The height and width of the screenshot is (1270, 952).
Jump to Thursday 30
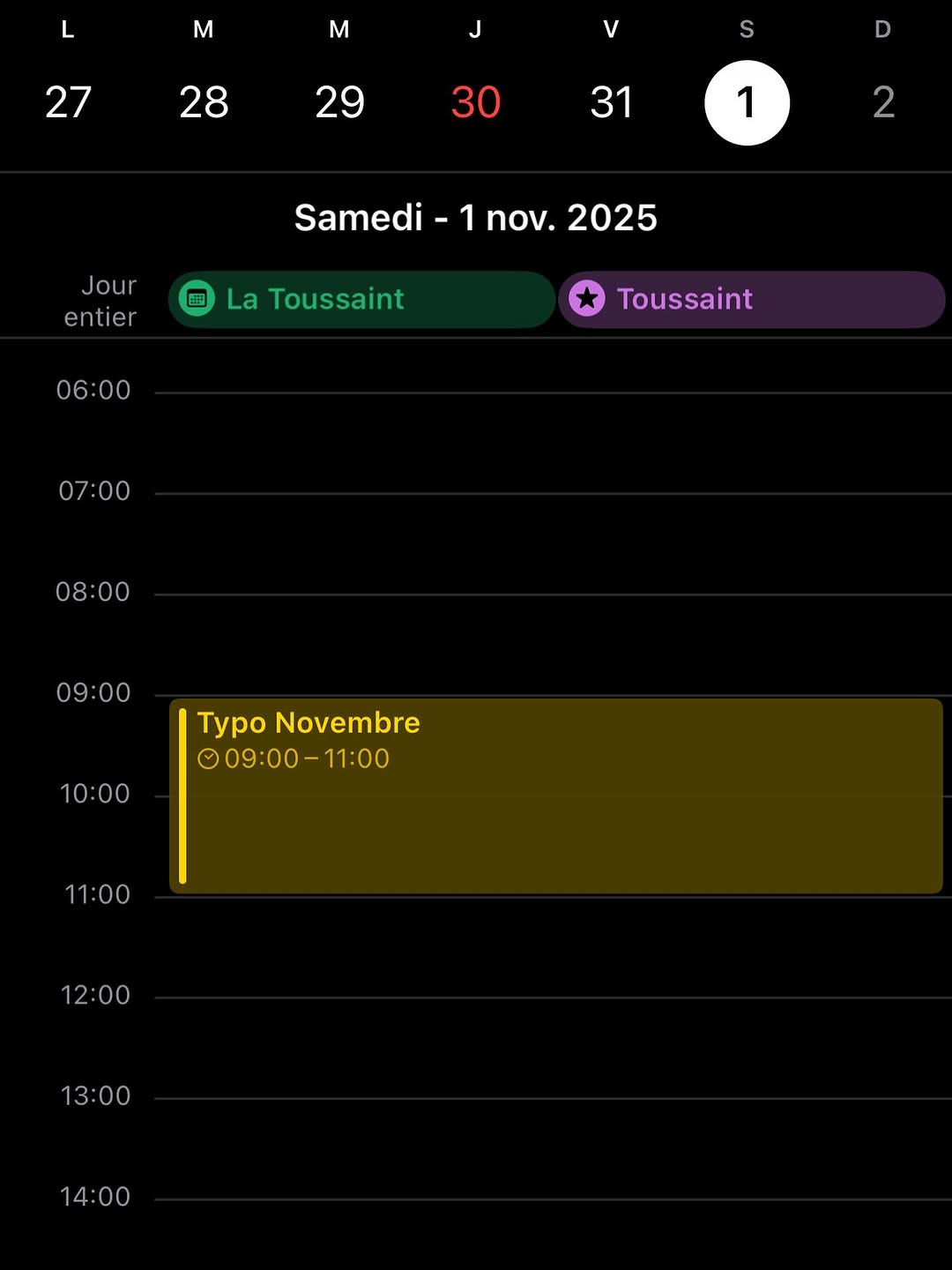(476, 101)
